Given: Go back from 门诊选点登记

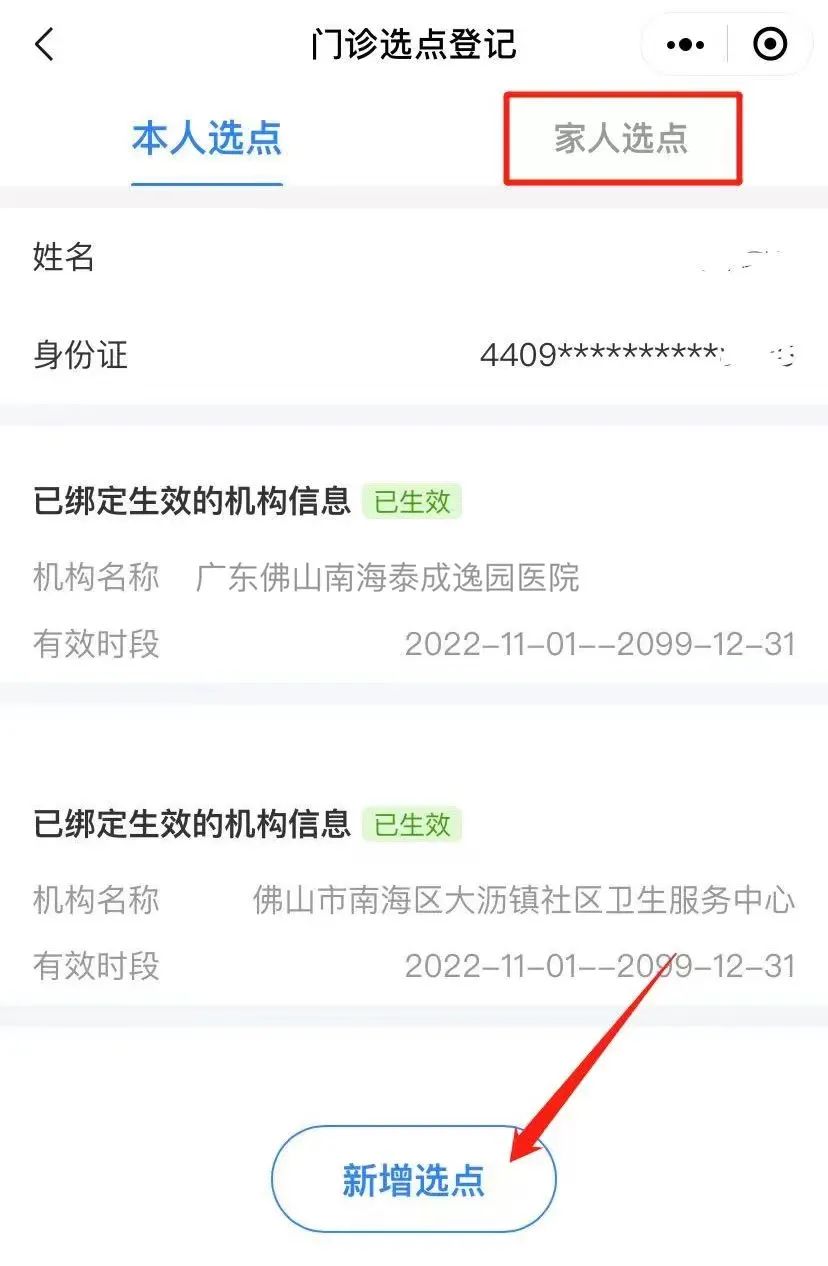Looking at the screenshot, I should (45, 45).
